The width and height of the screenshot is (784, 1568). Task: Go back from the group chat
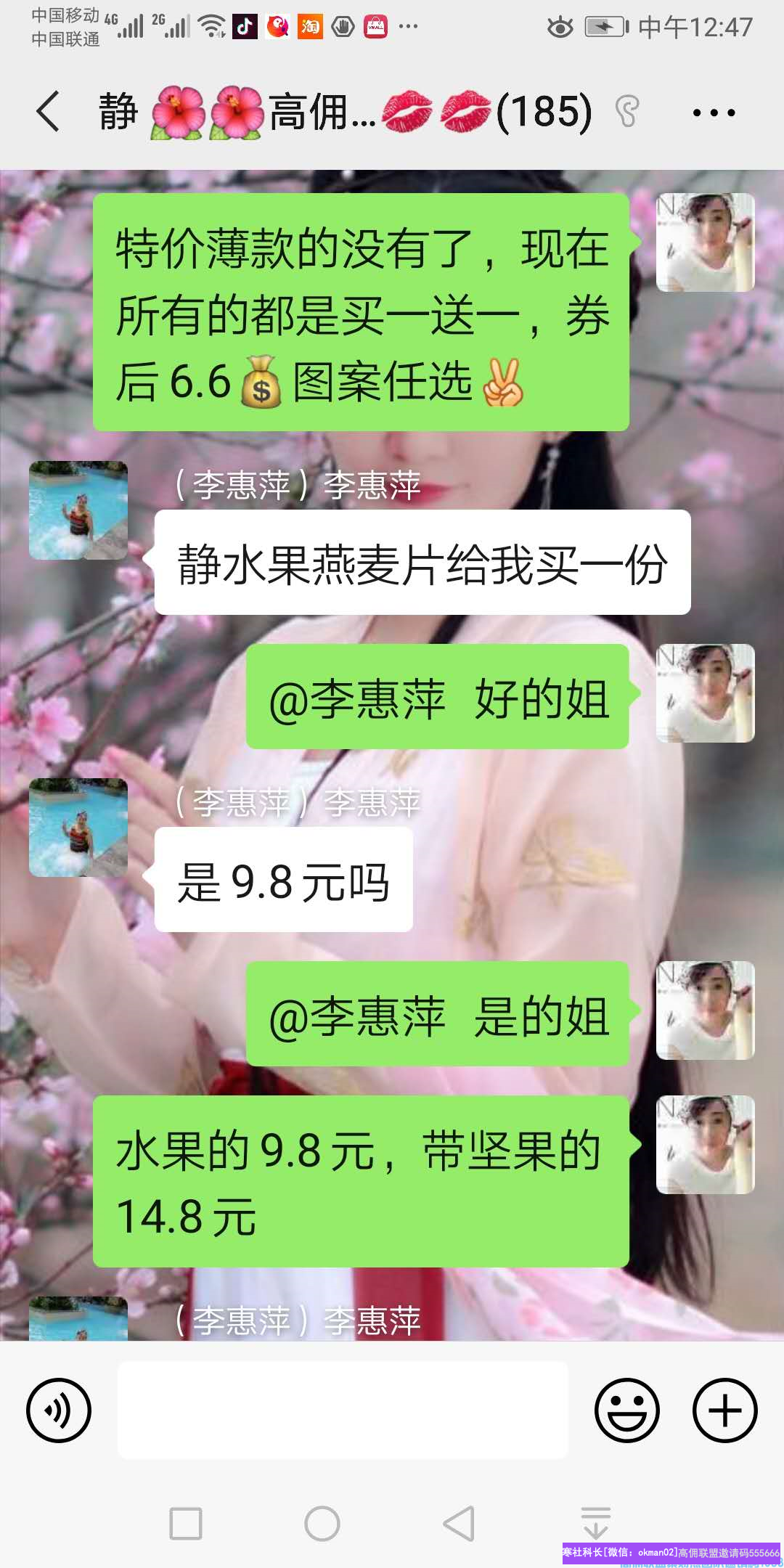(x=48, y=112)
